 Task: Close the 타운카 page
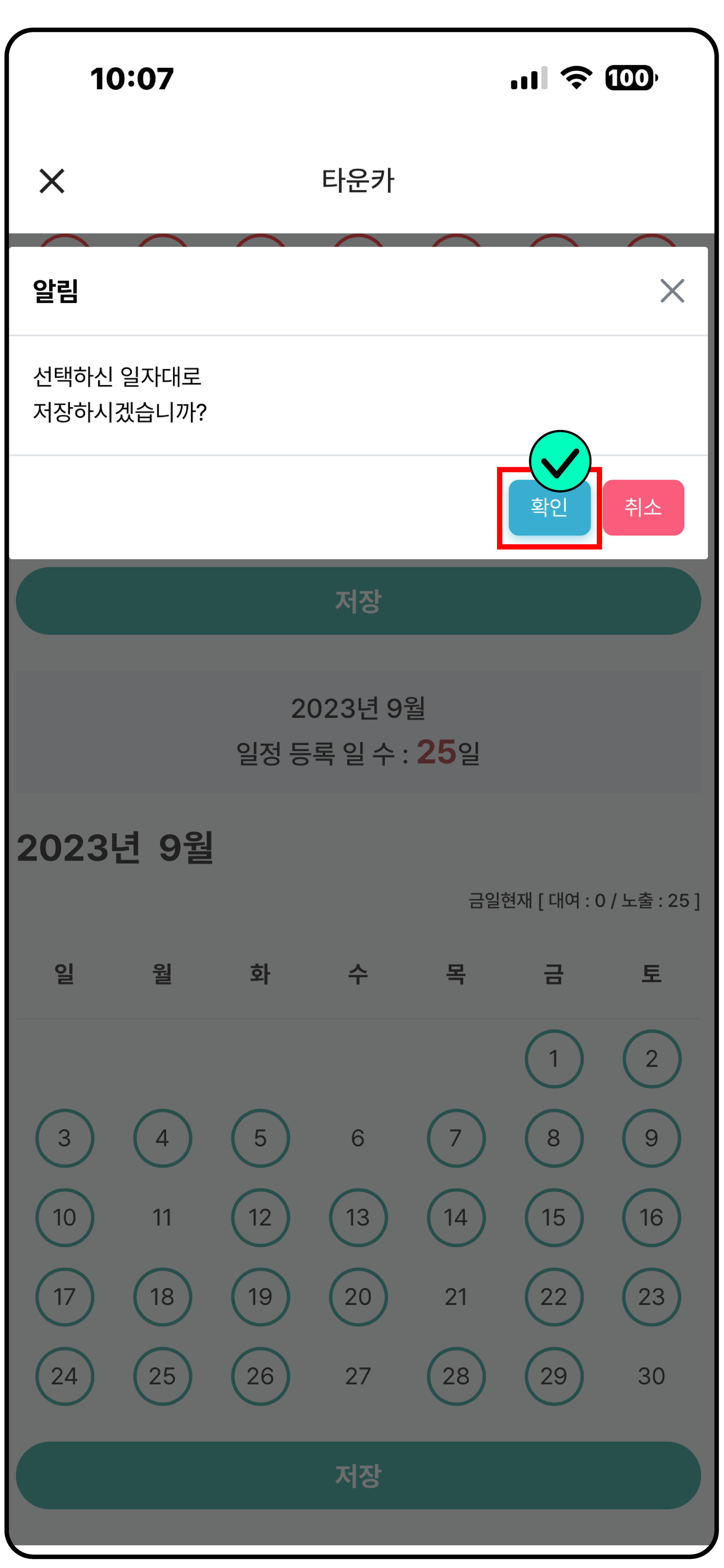[x=52, y=181]
